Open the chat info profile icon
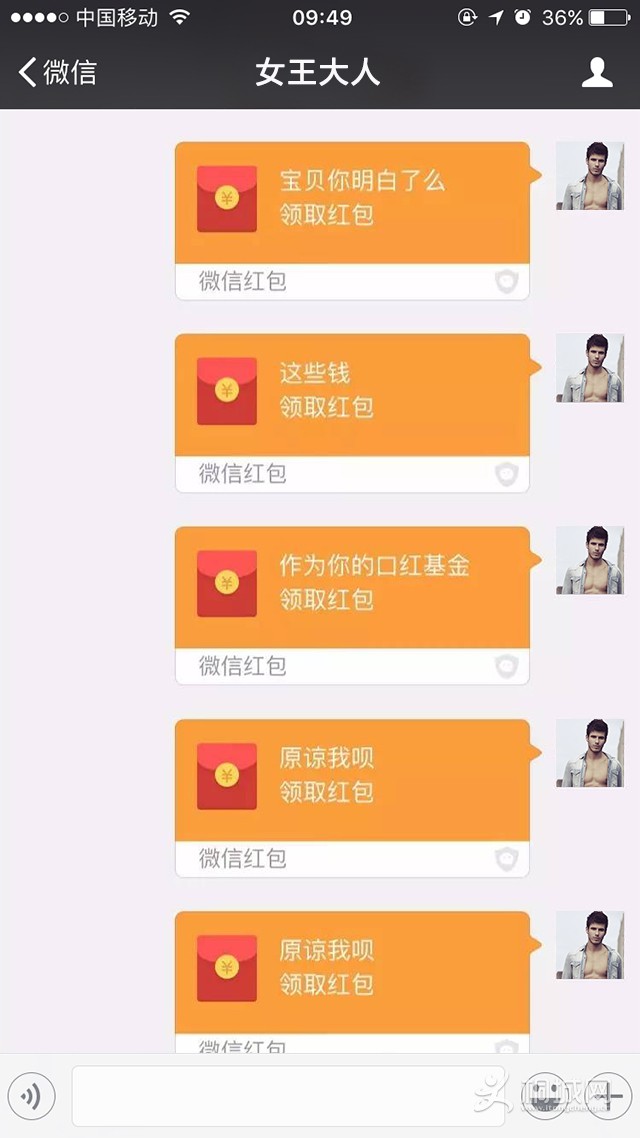640x1138 pixels. [597, 72]
